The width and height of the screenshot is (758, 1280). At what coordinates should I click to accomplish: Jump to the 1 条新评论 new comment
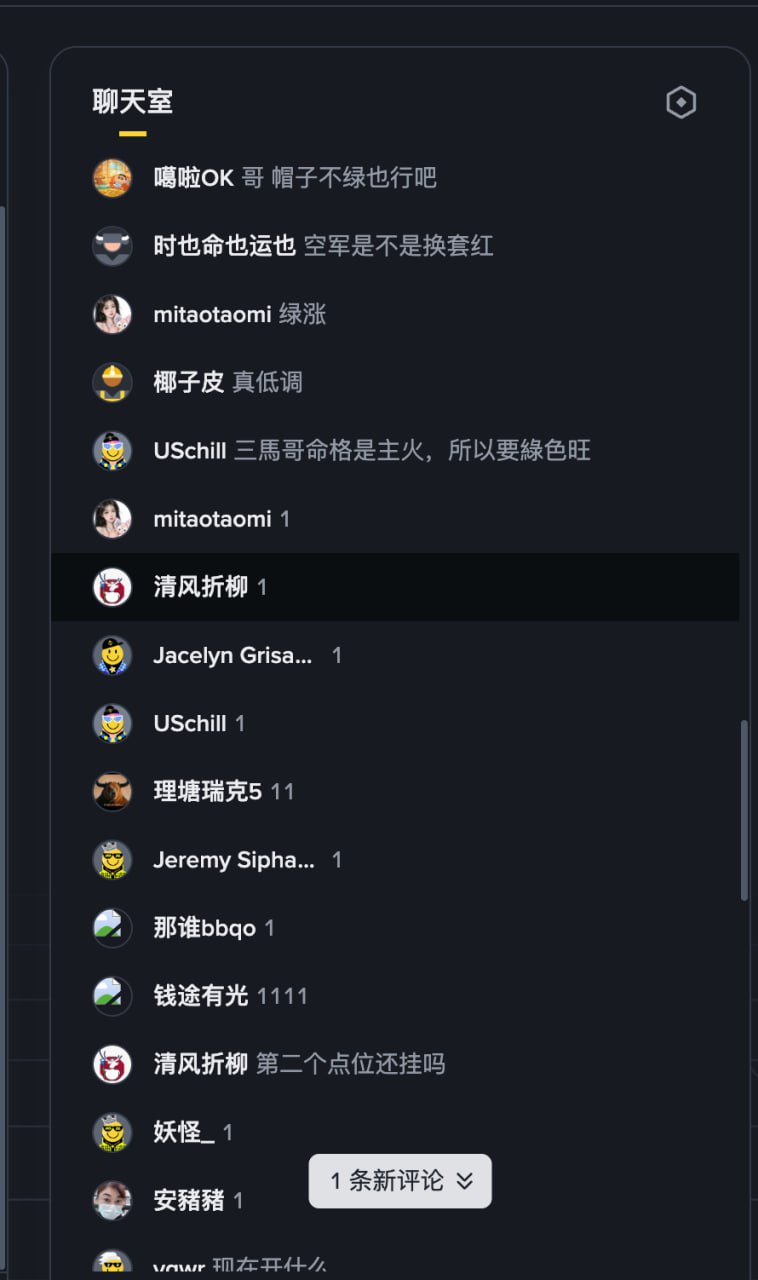pyautogui.click(x=400, y=1181)
